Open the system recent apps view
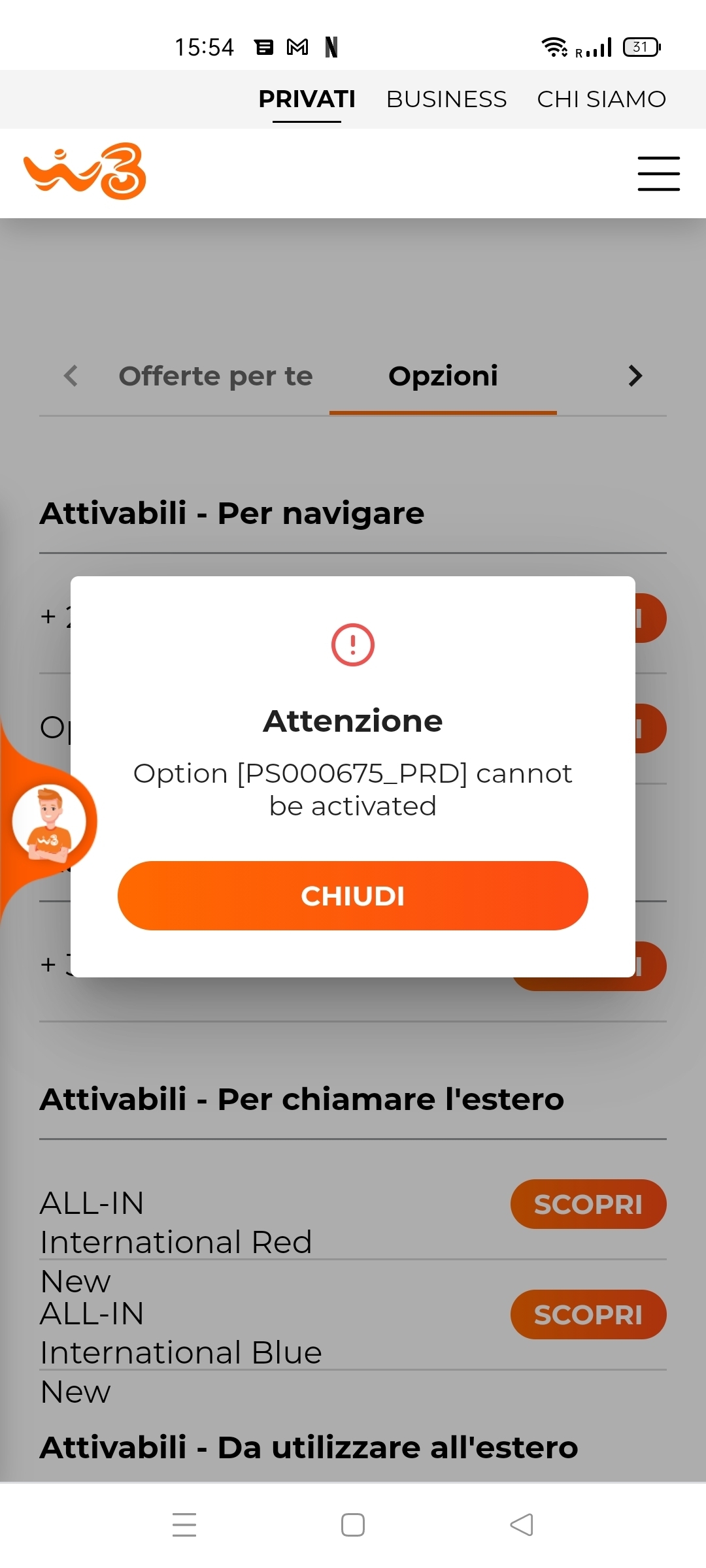The height and width of the screenshot is (1568, 706). [x=184, y=1525]
